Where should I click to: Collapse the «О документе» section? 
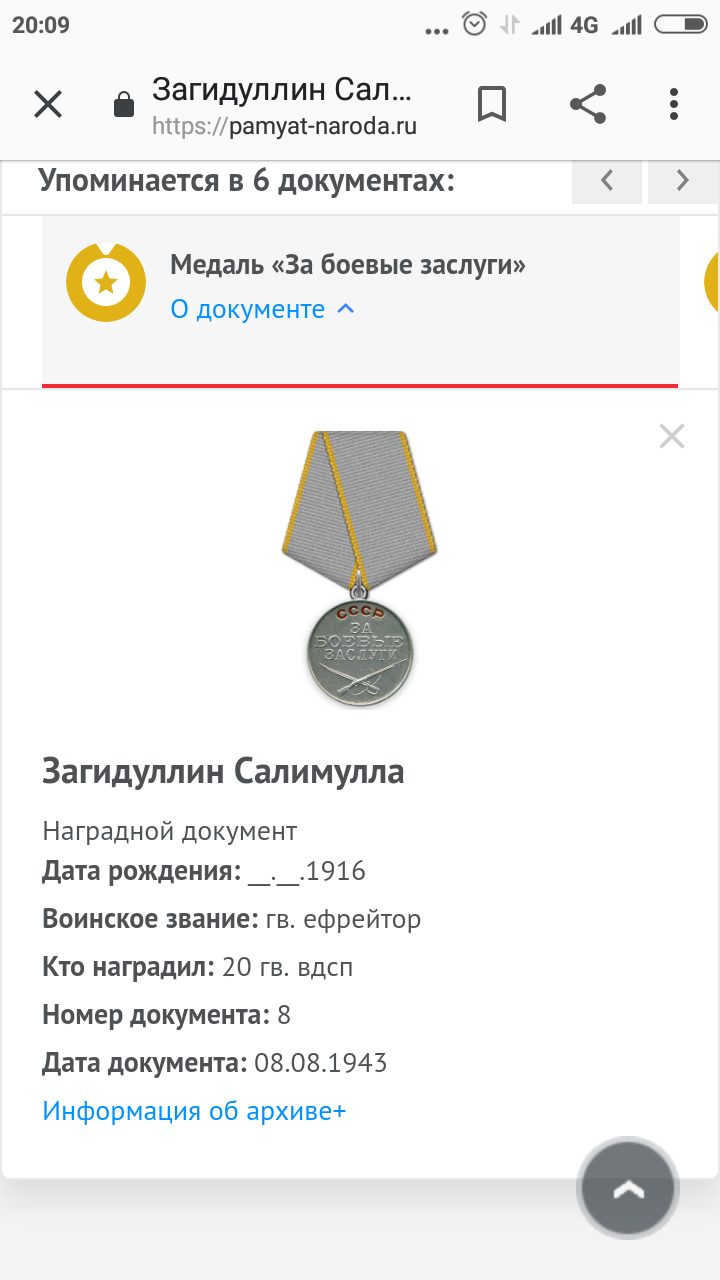point(263,309)
